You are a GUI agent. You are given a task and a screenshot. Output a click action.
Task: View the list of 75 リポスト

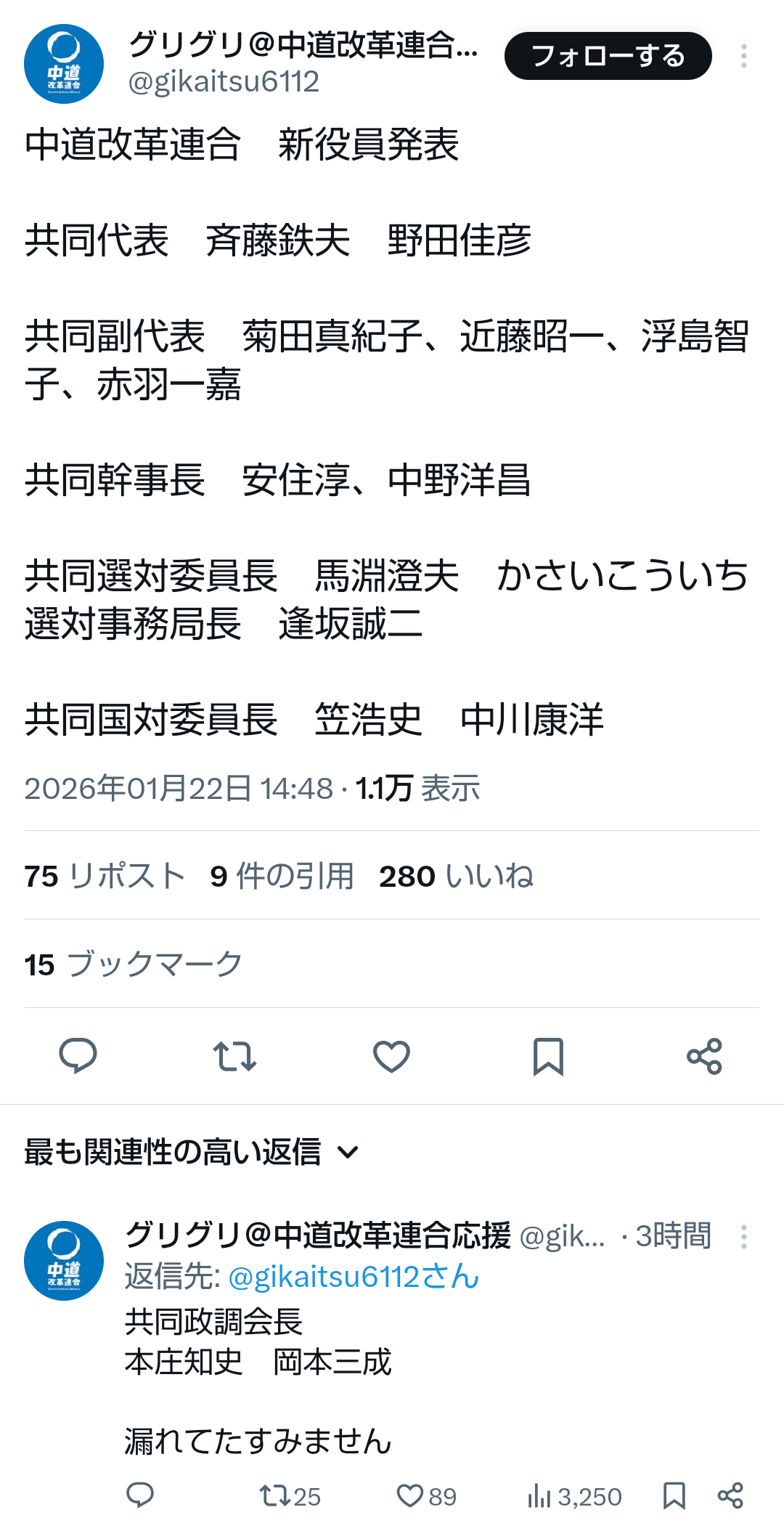[x=105, y=876]
